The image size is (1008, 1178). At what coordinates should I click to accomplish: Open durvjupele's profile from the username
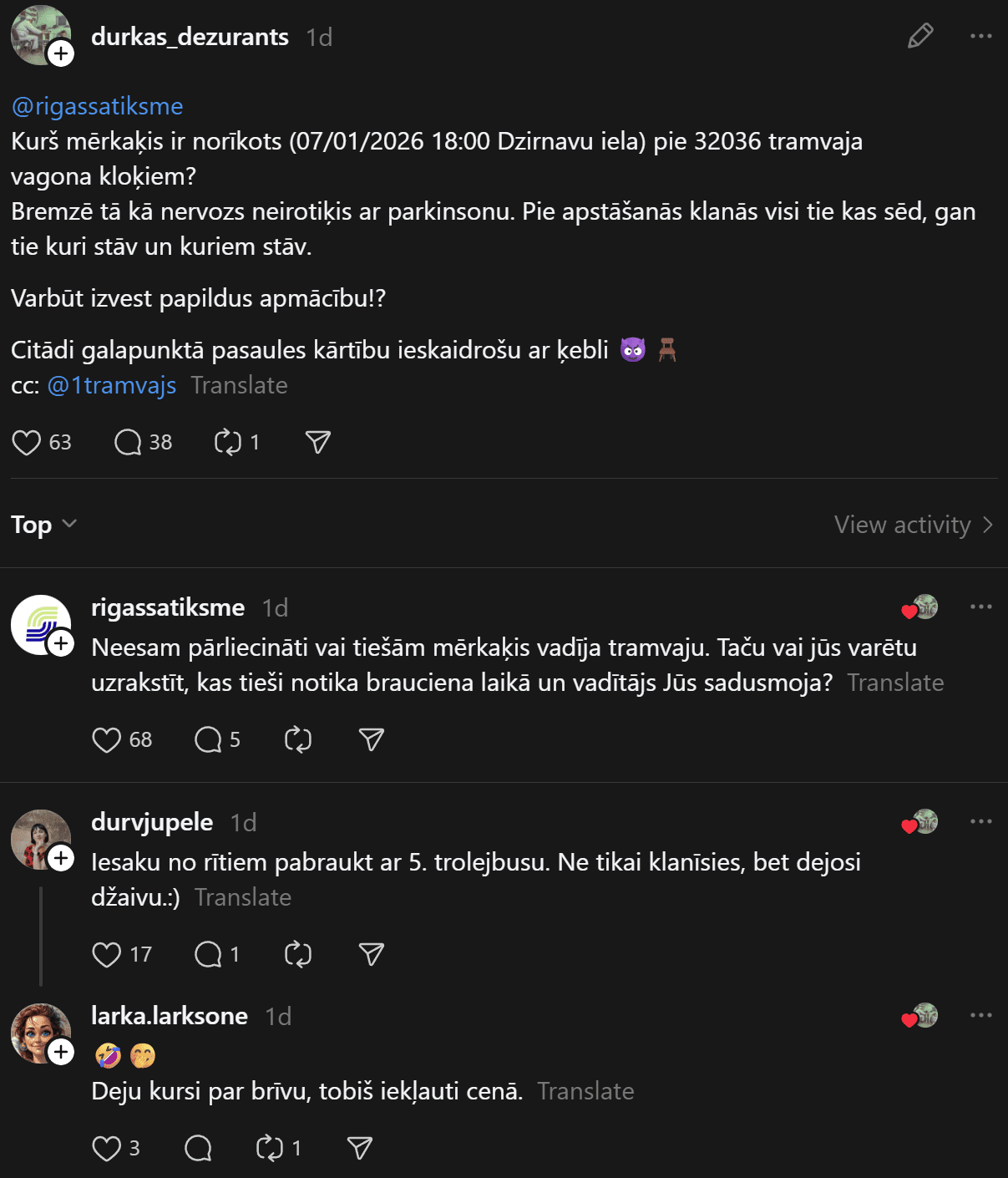pyautogui.click(x=152, y=822)
